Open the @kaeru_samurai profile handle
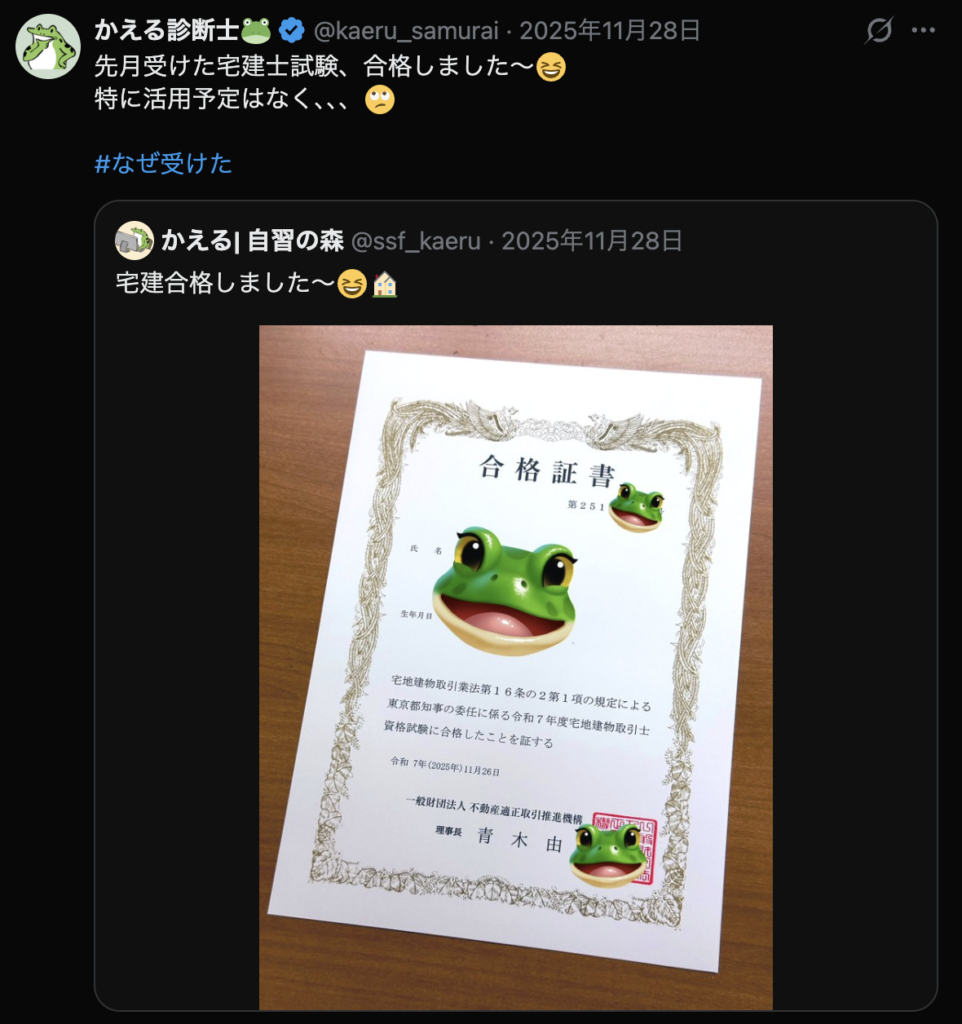The height and width of the screenshot is (1024, 962). point(406,31)
